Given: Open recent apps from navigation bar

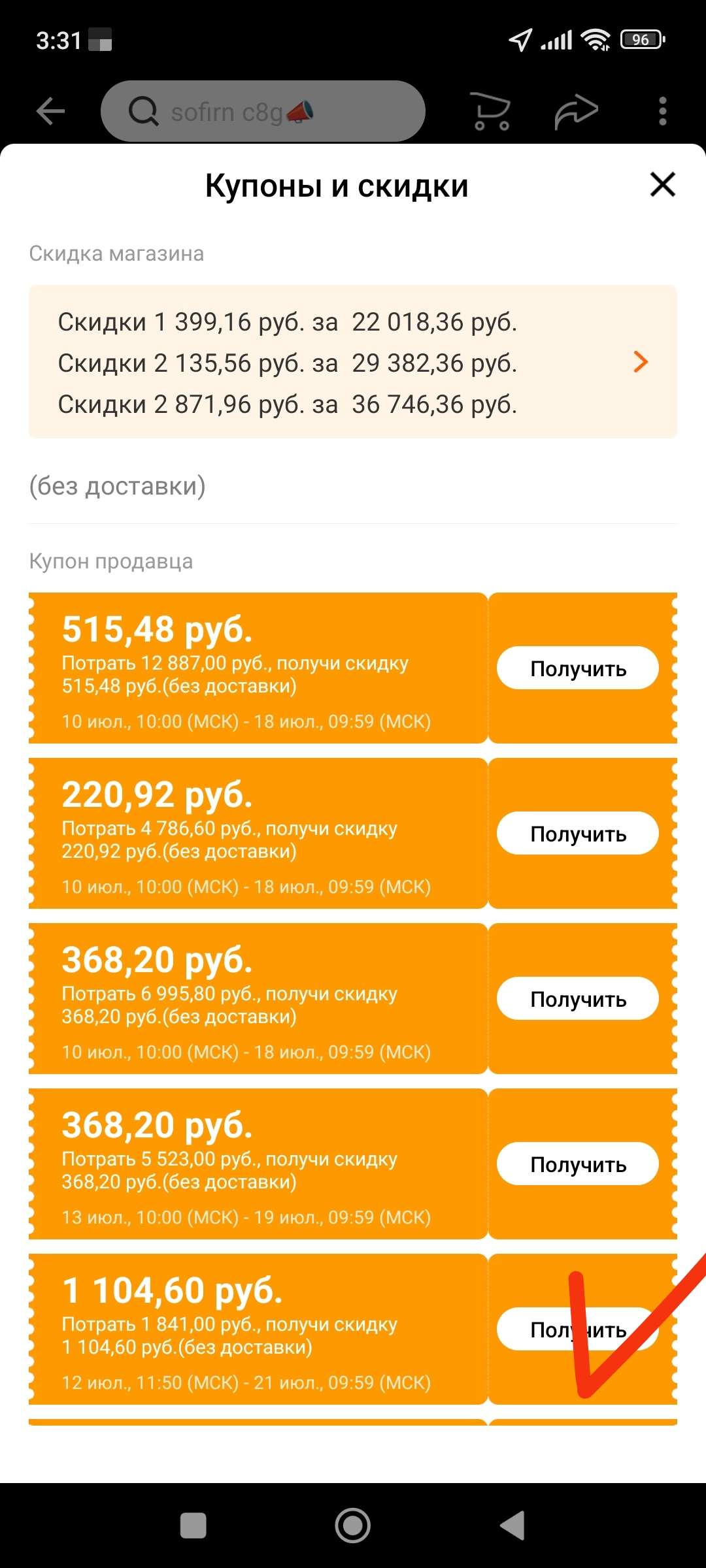Looking at the screenshot, I should 193,1526.
